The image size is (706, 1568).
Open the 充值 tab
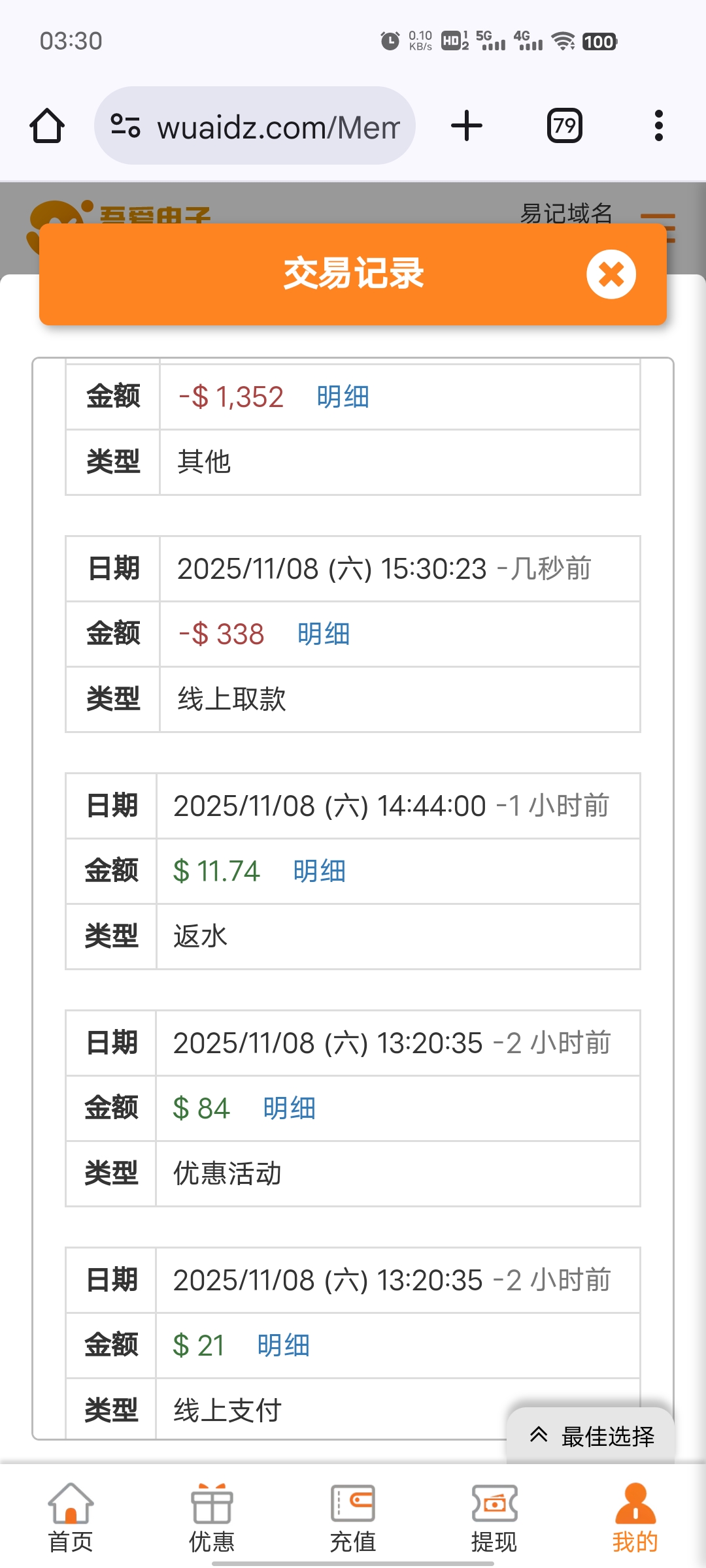353,1517
